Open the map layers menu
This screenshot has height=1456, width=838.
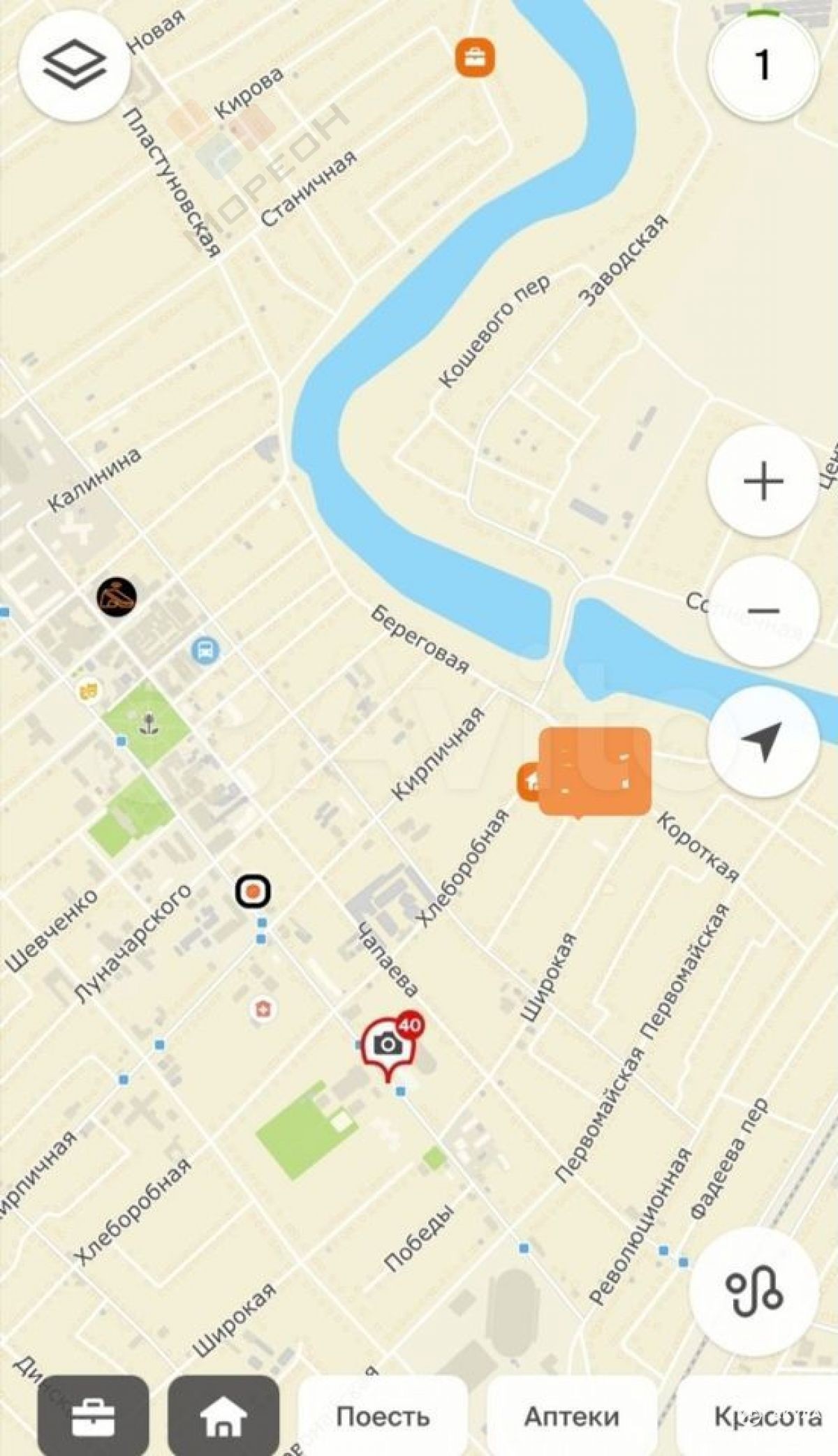click(x=74, y=65)
